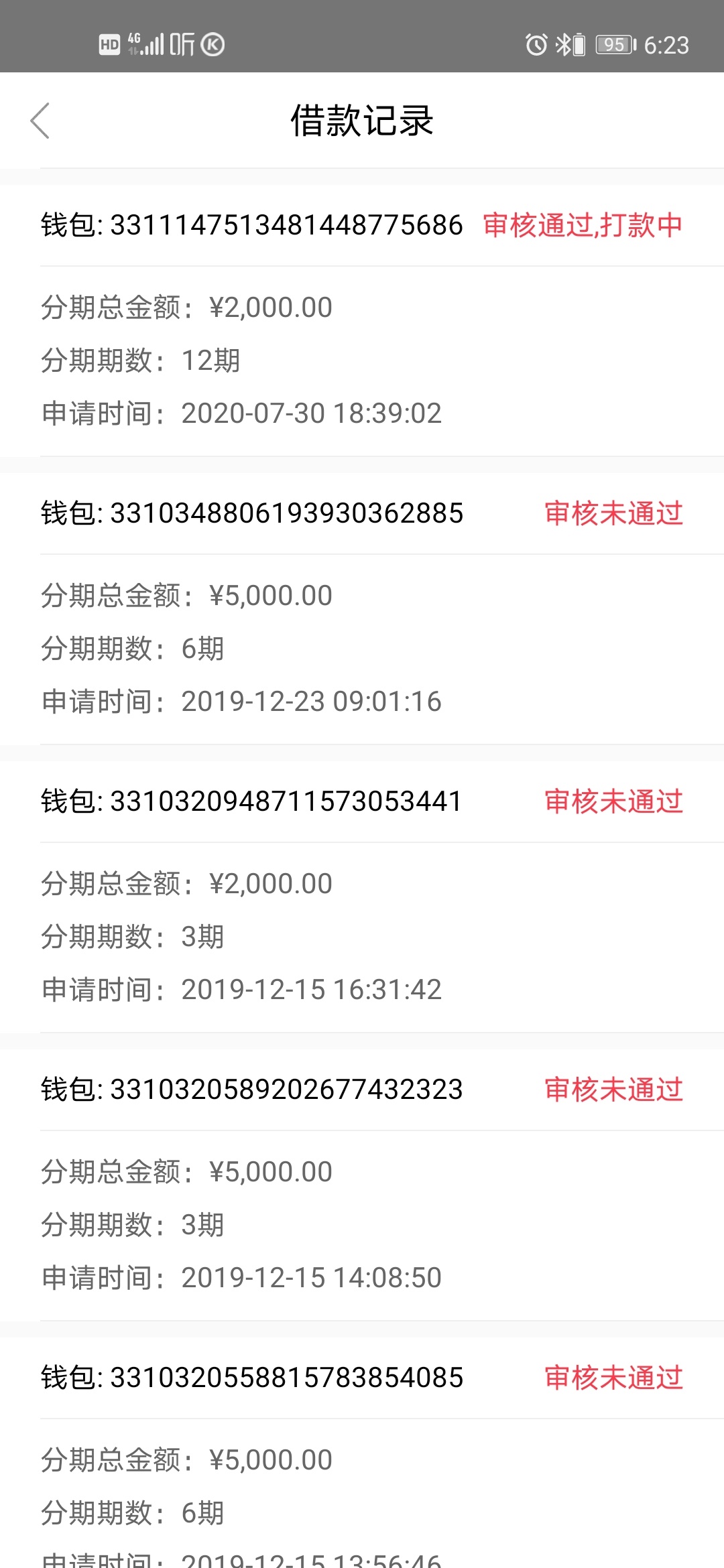
Task: Open loan record with wallet 3310348806193930362885
Action: click(362, 608)
